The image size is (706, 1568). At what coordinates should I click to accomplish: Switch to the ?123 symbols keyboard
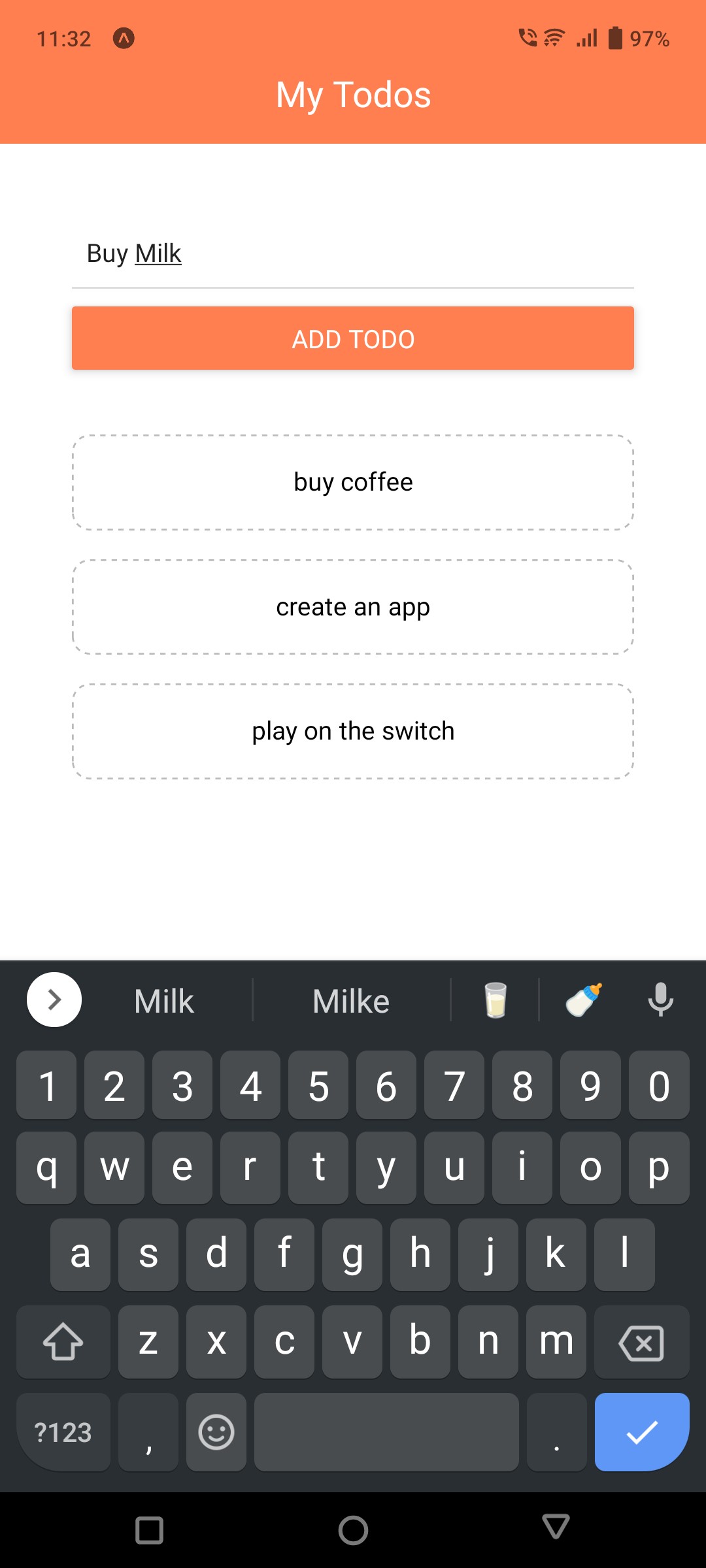63,1433
